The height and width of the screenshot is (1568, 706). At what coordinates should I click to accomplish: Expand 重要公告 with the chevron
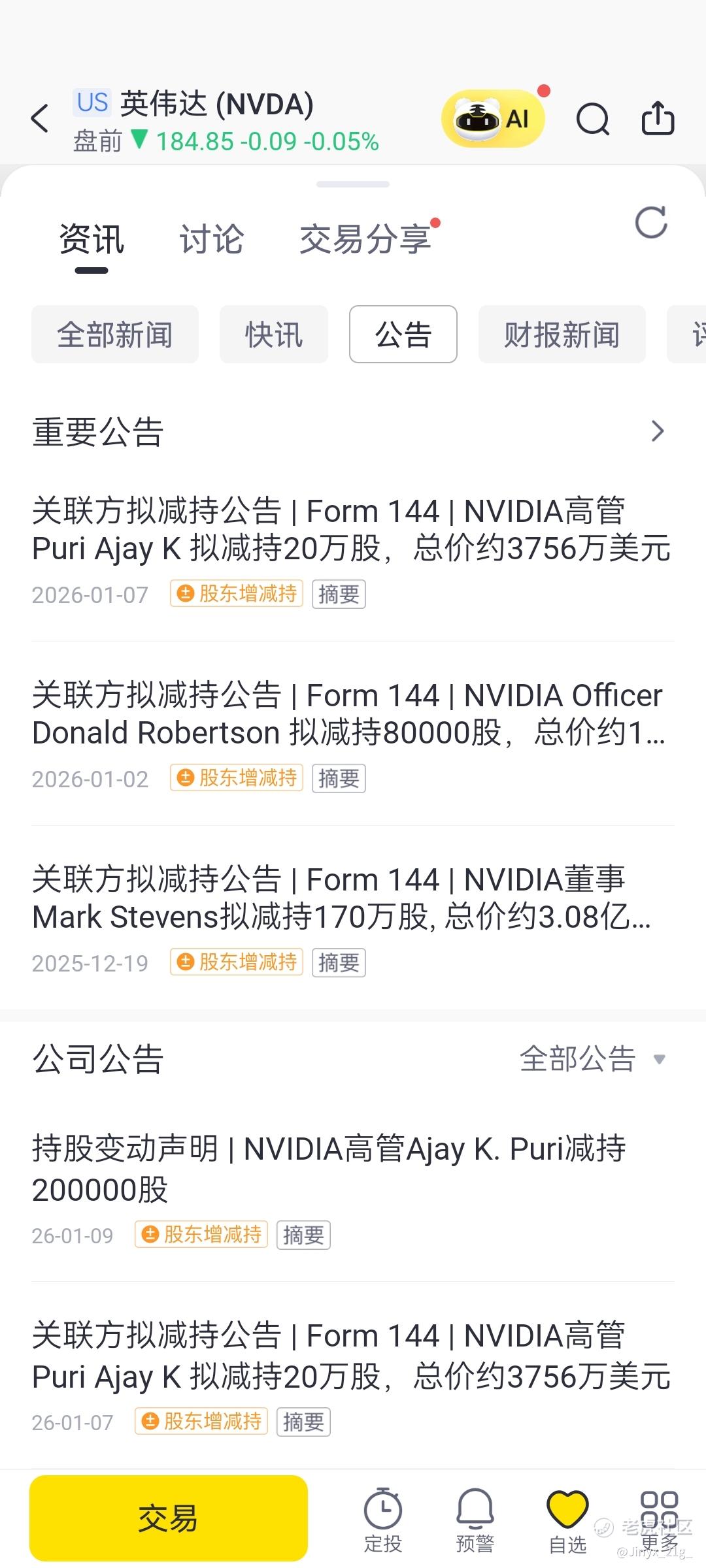(x=658, y=431)
